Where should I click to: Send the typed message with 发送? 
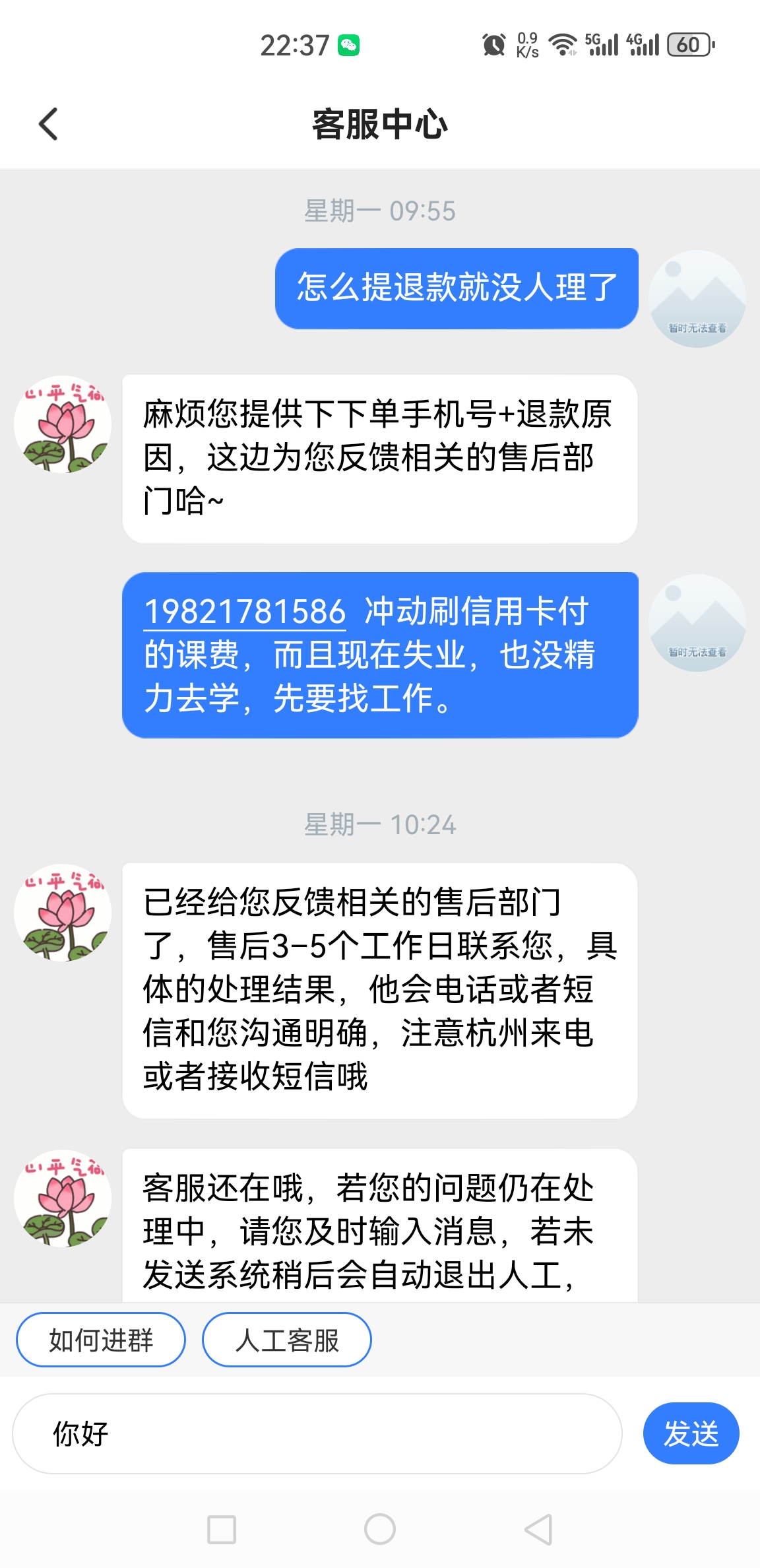(691, 1434)
